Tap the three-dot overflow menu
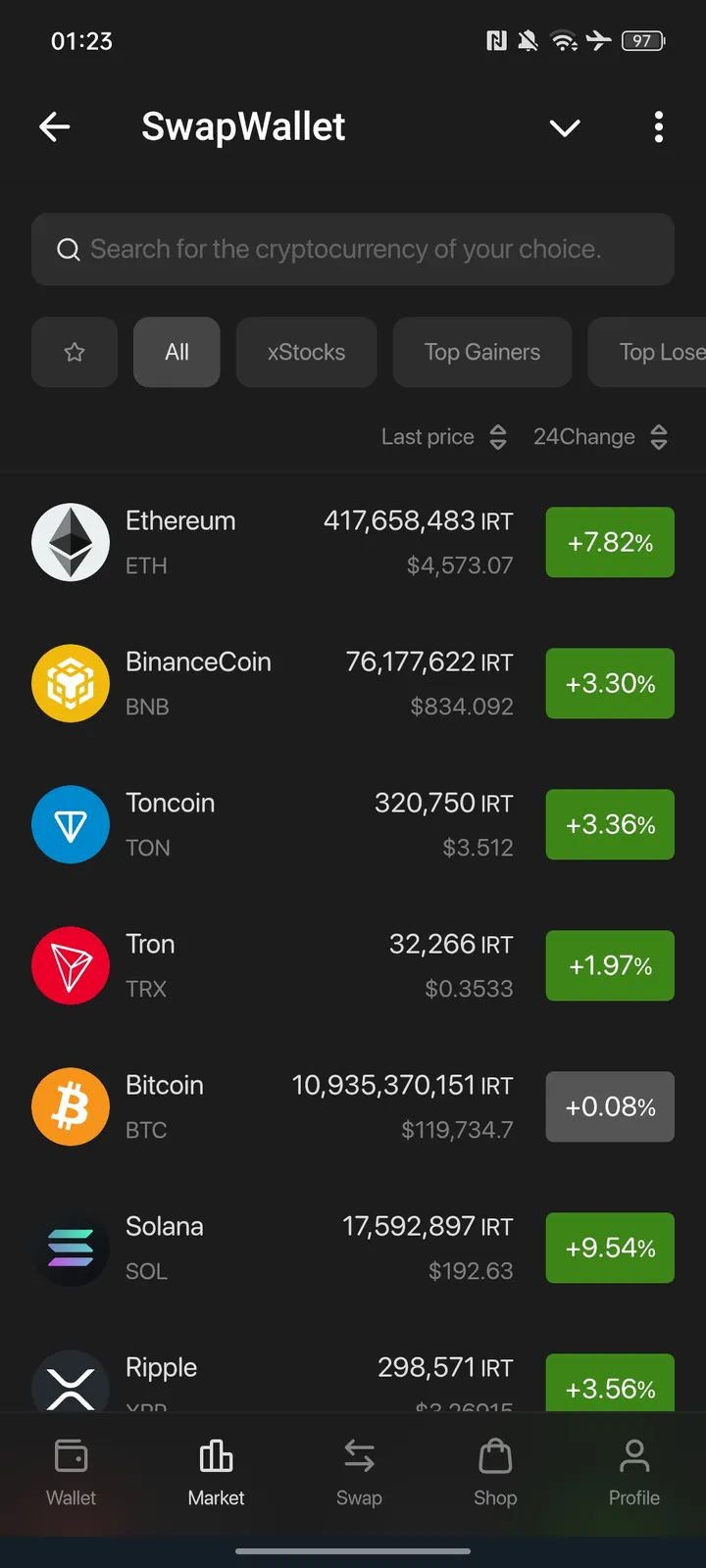 [x=658, y=126]
